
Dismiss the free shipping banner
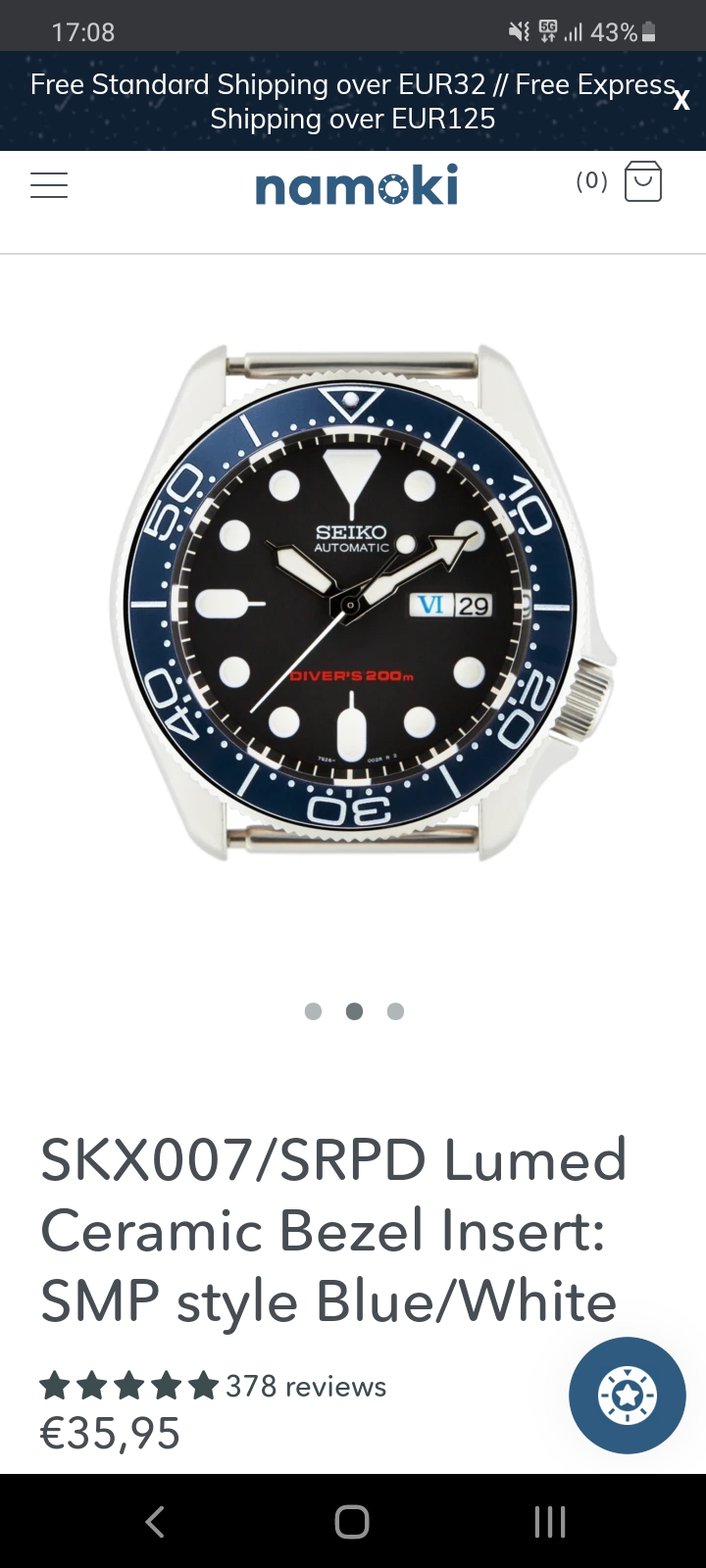click(x=681, y=100)
